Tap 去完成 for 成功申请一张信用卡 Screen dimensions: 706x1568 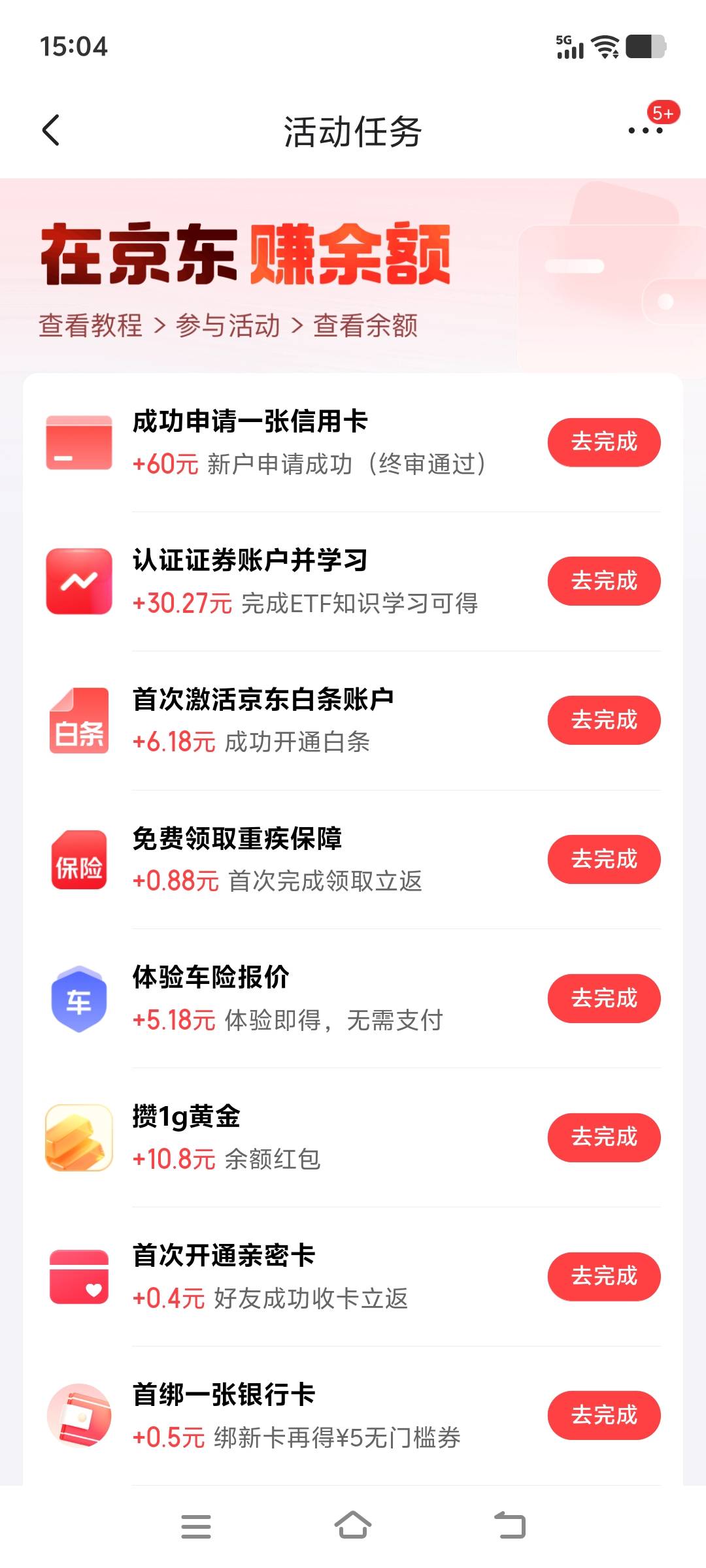point(603,442)
